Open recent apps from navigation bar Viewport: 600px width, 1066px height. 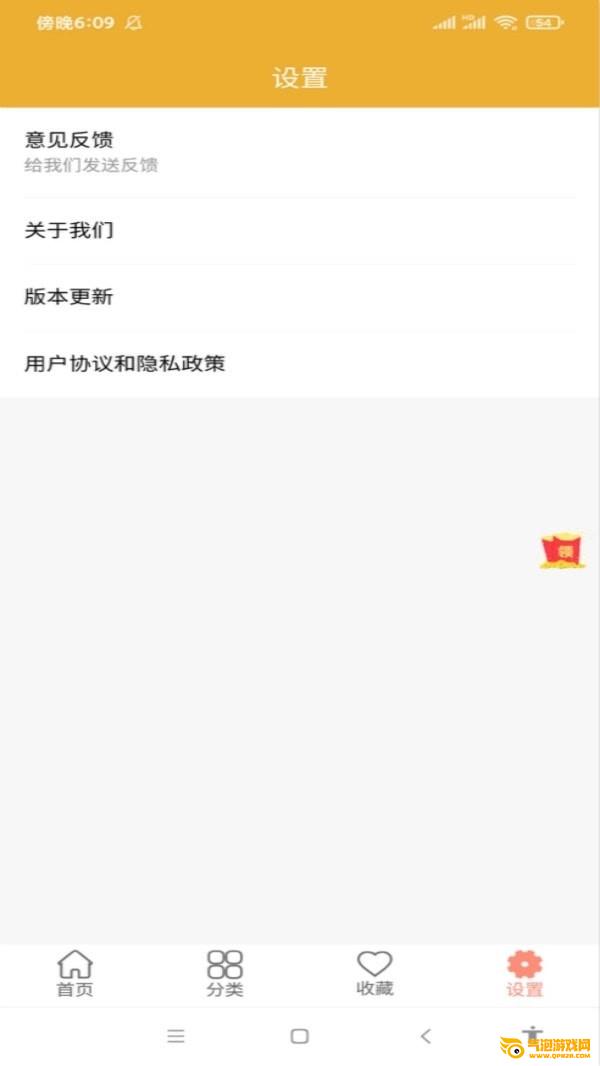tap(176, 1036)
